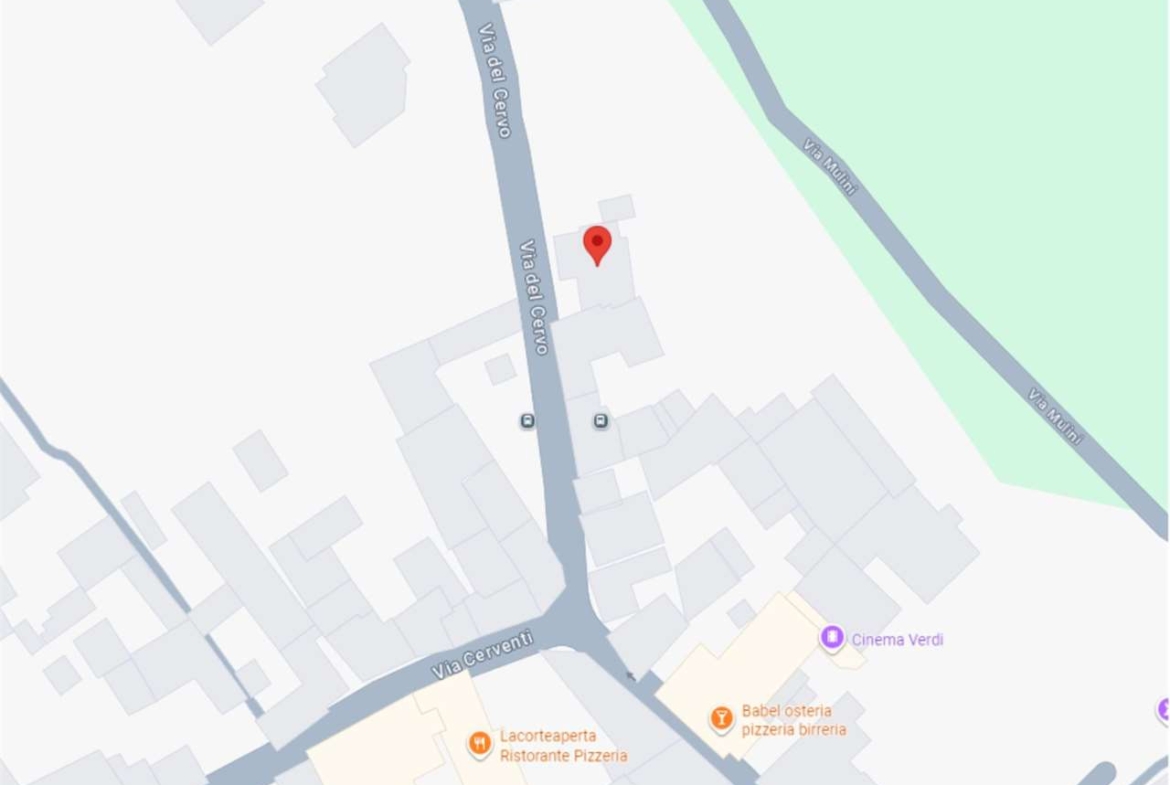This screenshot has height=785, width=1170.
Task: Select the Babel osteria pizzeria birreria marker
Action: coord(720,718)
